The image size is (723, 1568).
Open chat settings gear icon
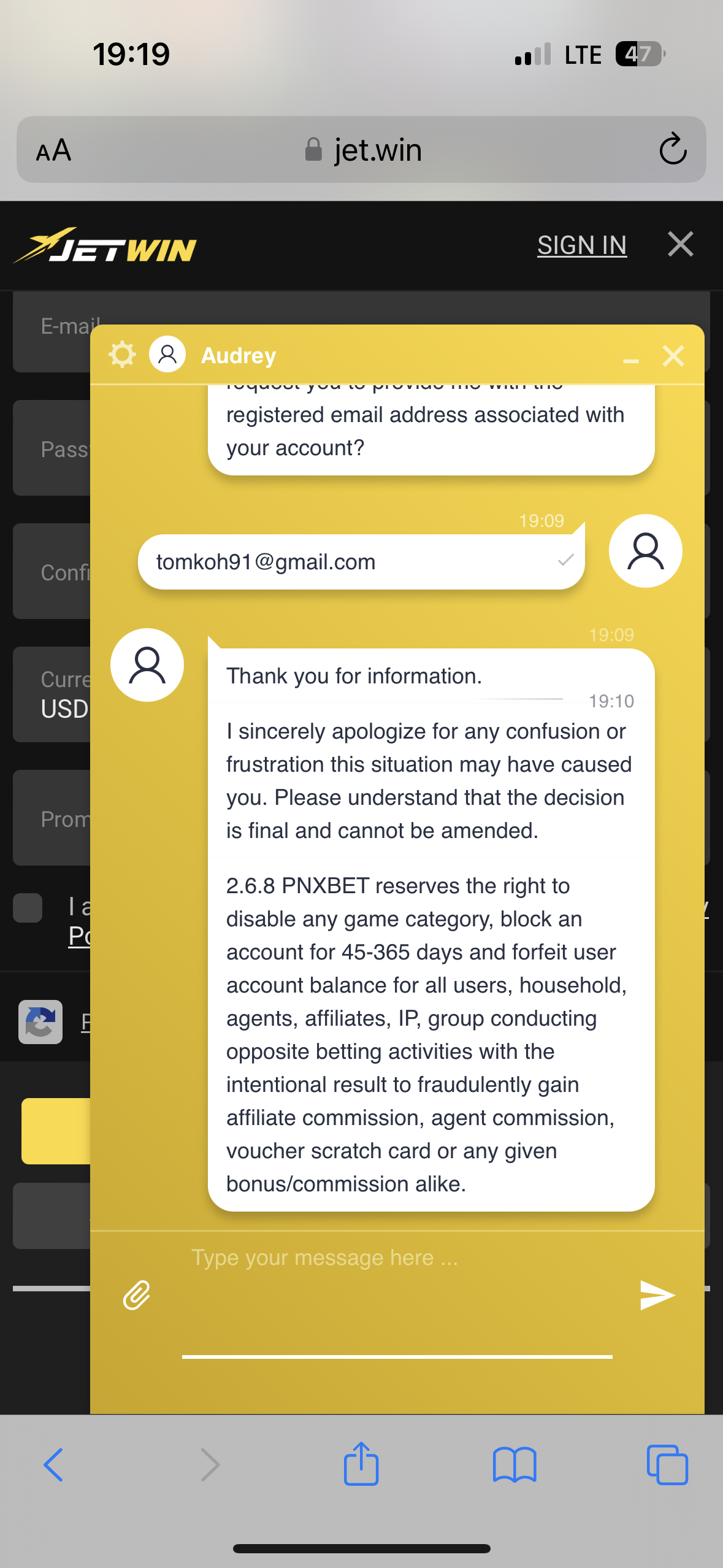(122, 355)
